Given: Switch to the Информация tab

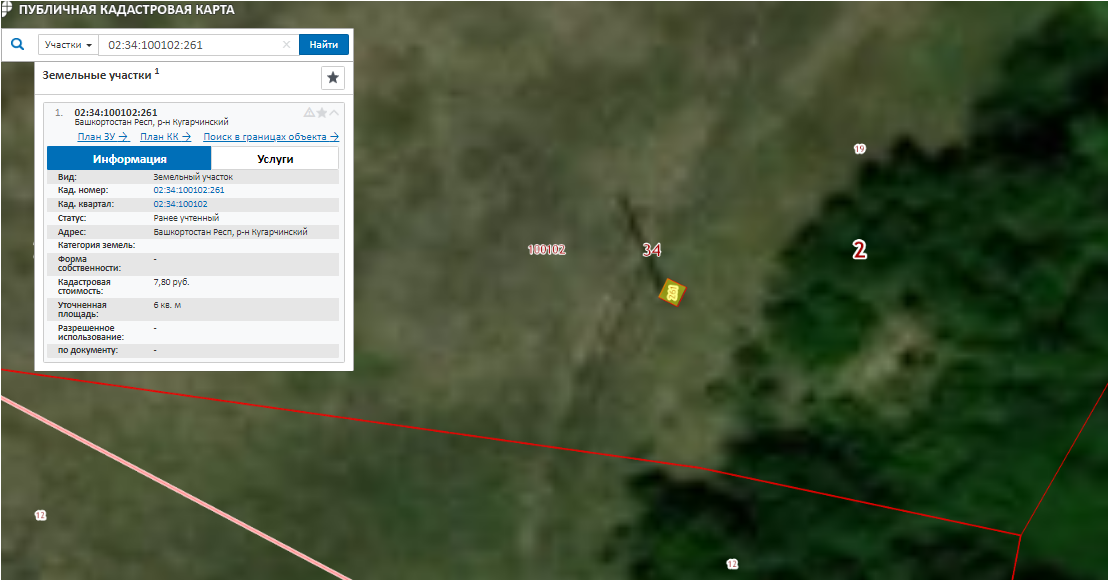Looking at the screenshot, I should [129, 159].
